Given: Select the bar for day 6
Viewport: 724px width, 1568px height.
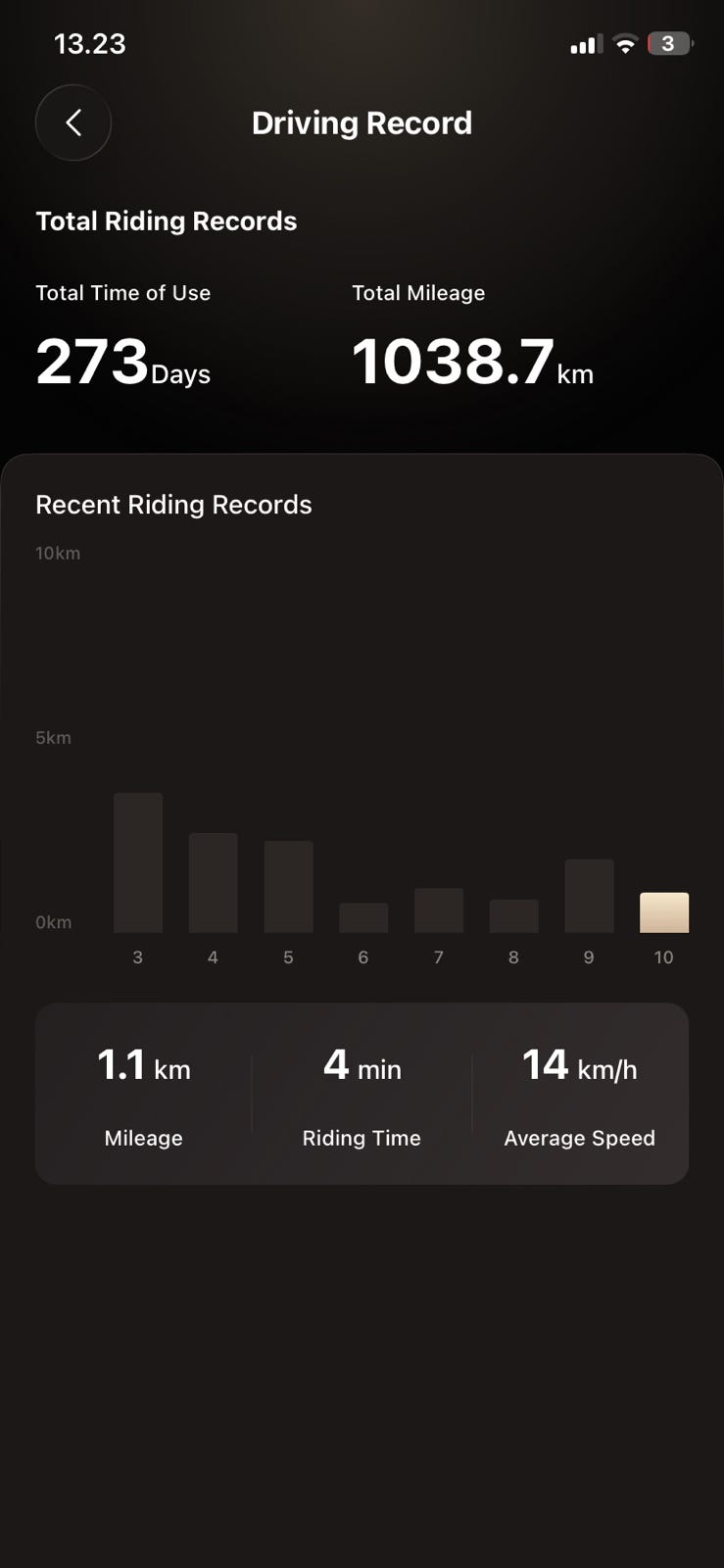Looking at the screenshot, I should 363,917.
